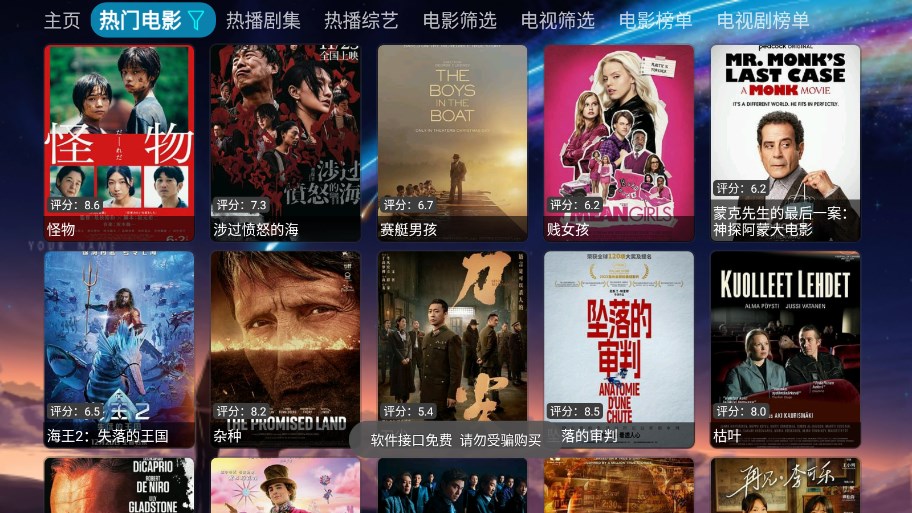The width and height of the screenshot is (912, 513).
Task: Open the movie 涉过愤怒的海
Action: (285, 142)
